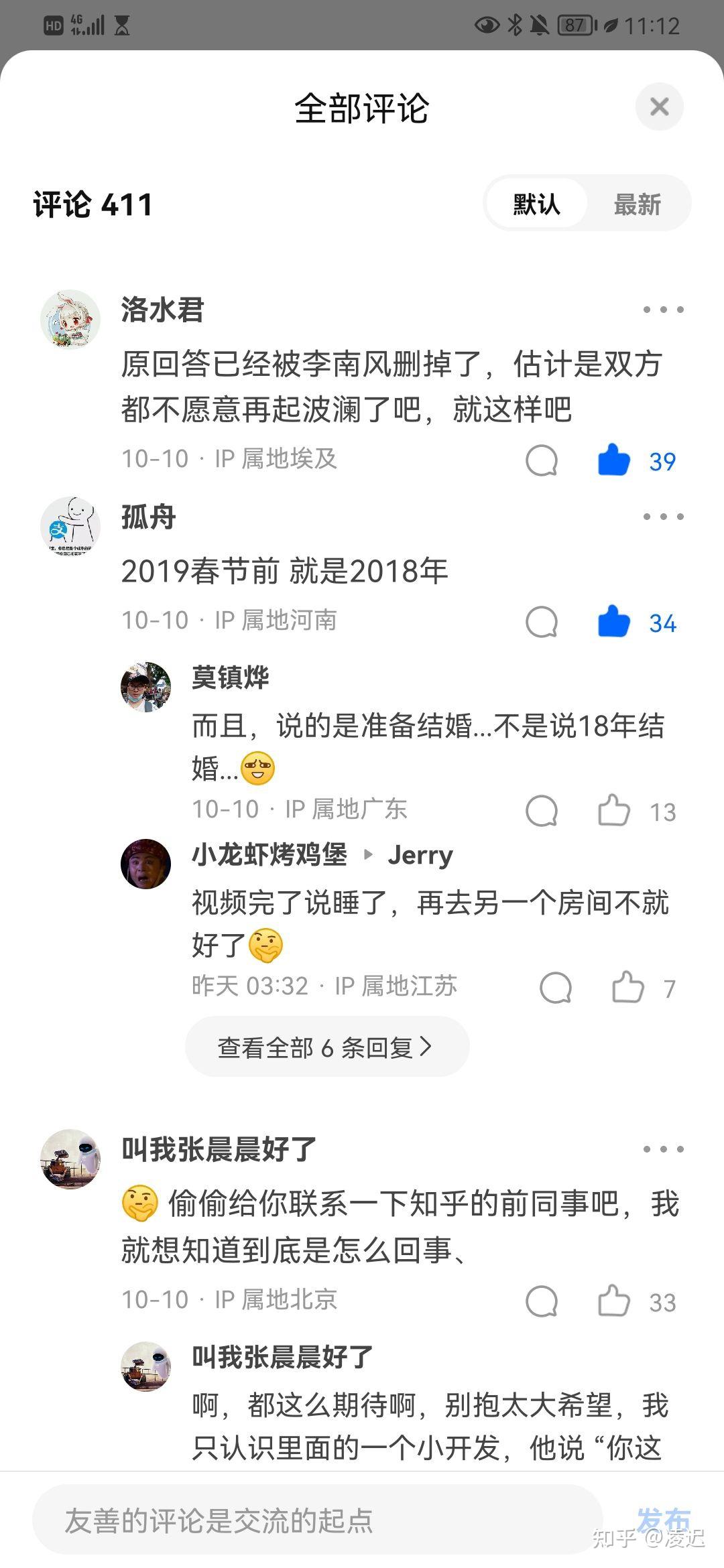Reply to 叫我张晨晨好了's comment from 北京

pyautogui.click(x=542, y=1302)
